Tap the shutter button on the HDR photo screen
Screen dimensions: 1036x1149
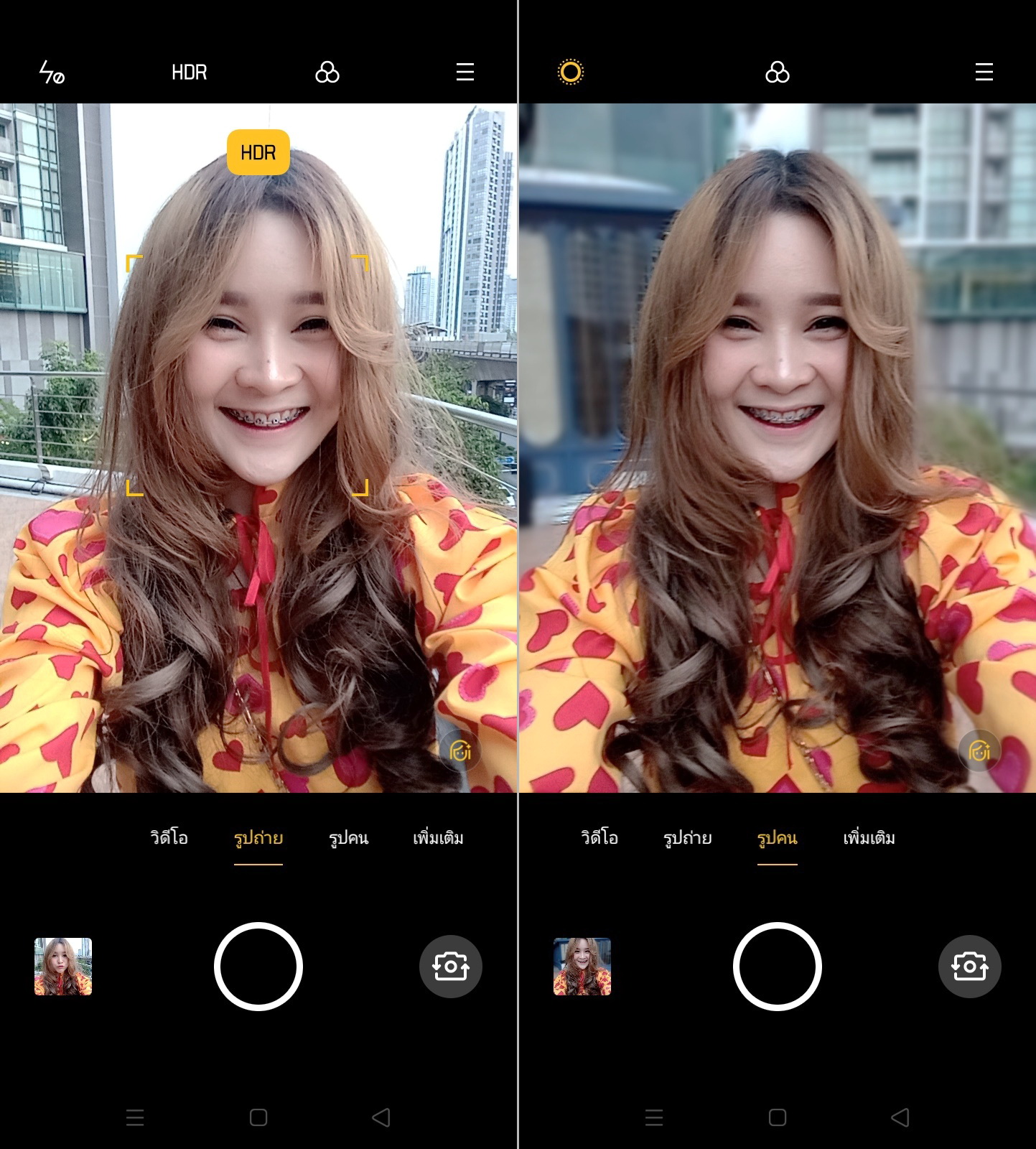point(258,967)
